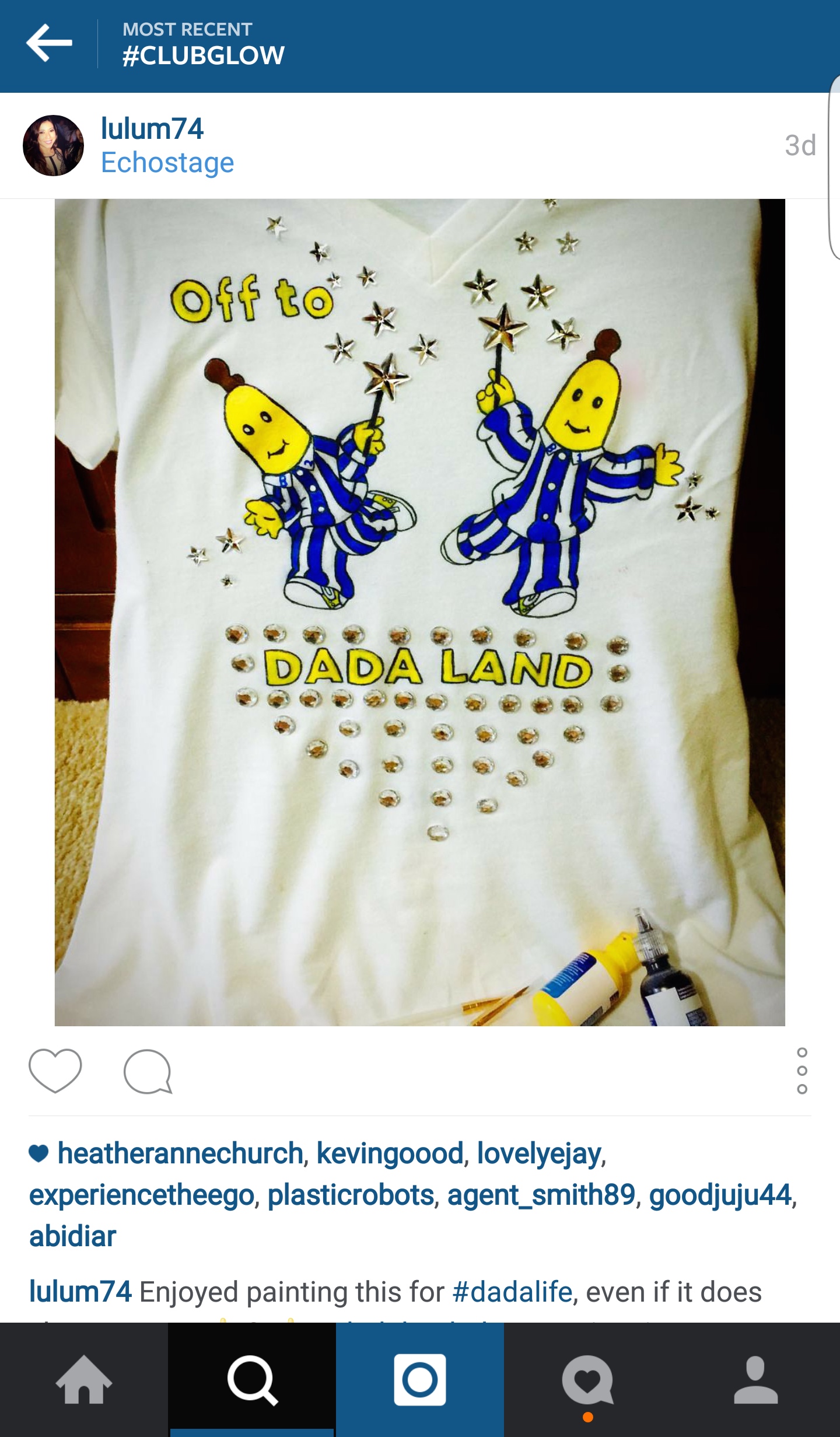Open the camera tab
The width and height of the screenshot is (840, 1437).
(x=420, y=1380)
